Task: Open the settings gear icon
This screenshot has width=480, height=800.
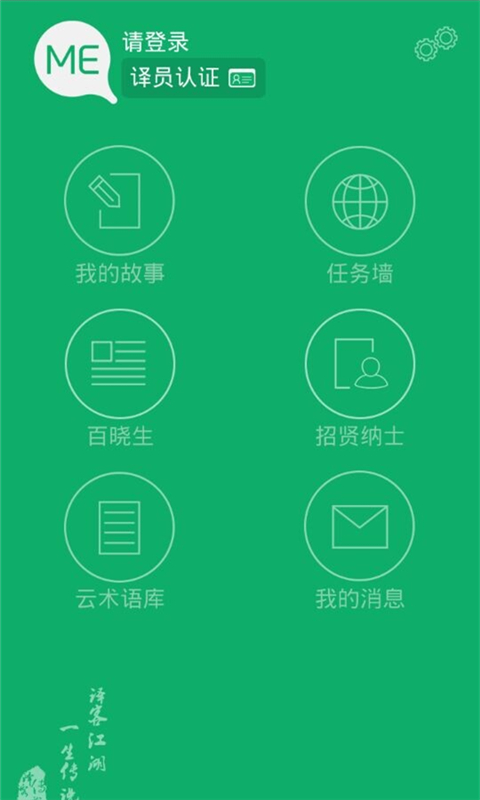Action: tap(436, 44)
